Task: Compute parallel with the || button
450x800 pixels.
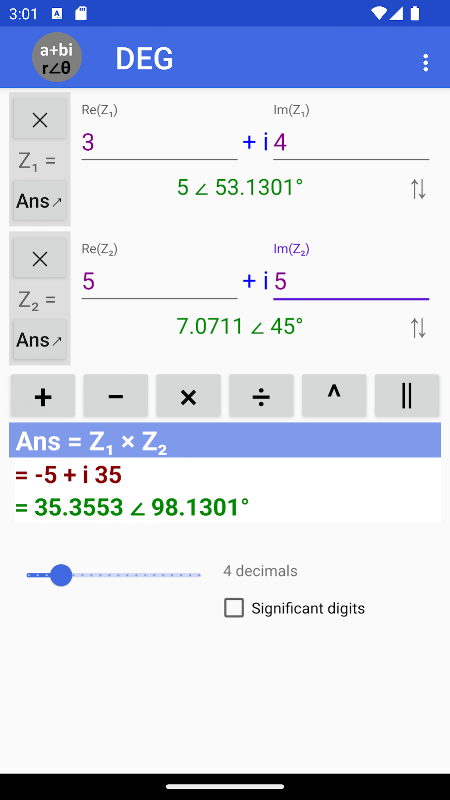Action: tap(407, 396)
